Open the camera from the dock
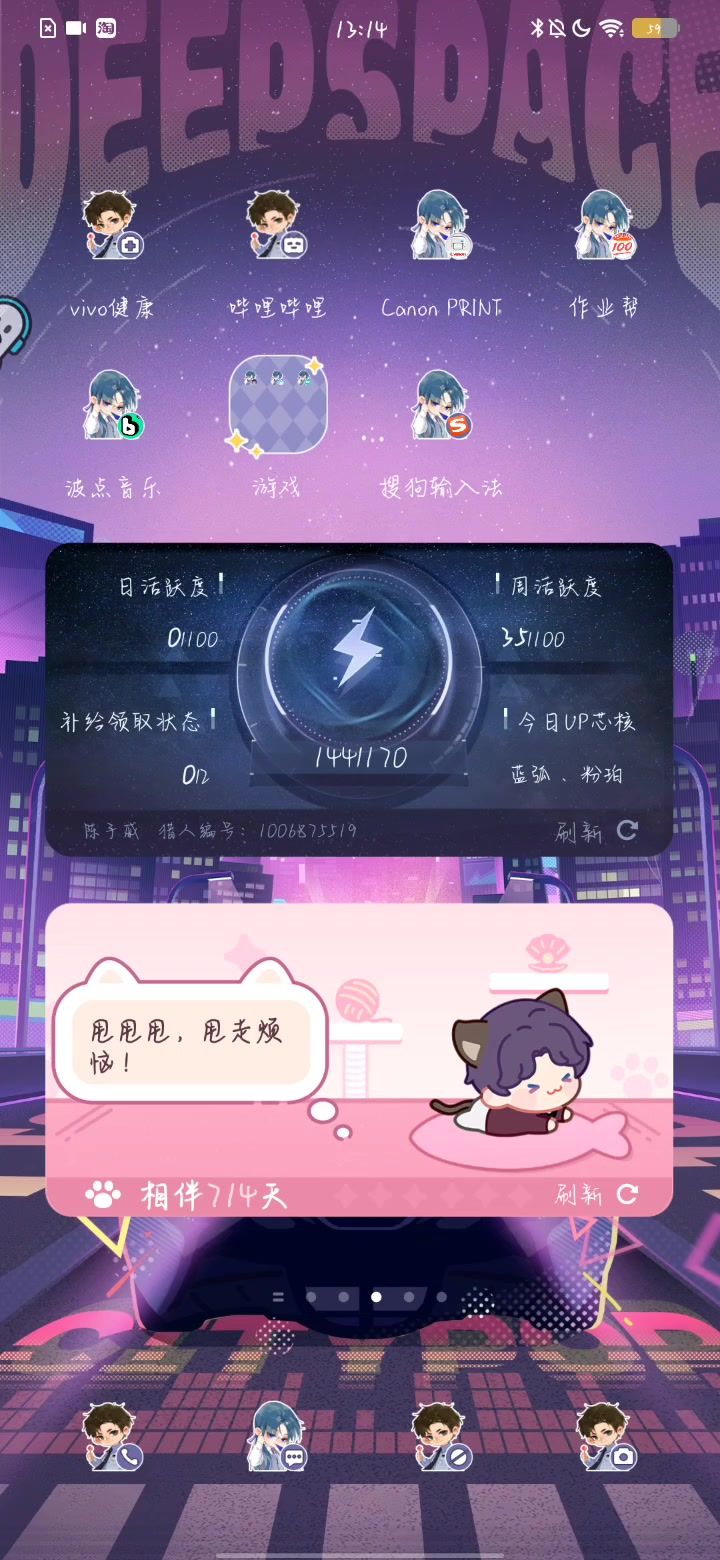Screen dimensions: 720x1560 [x=604, y=1437]
